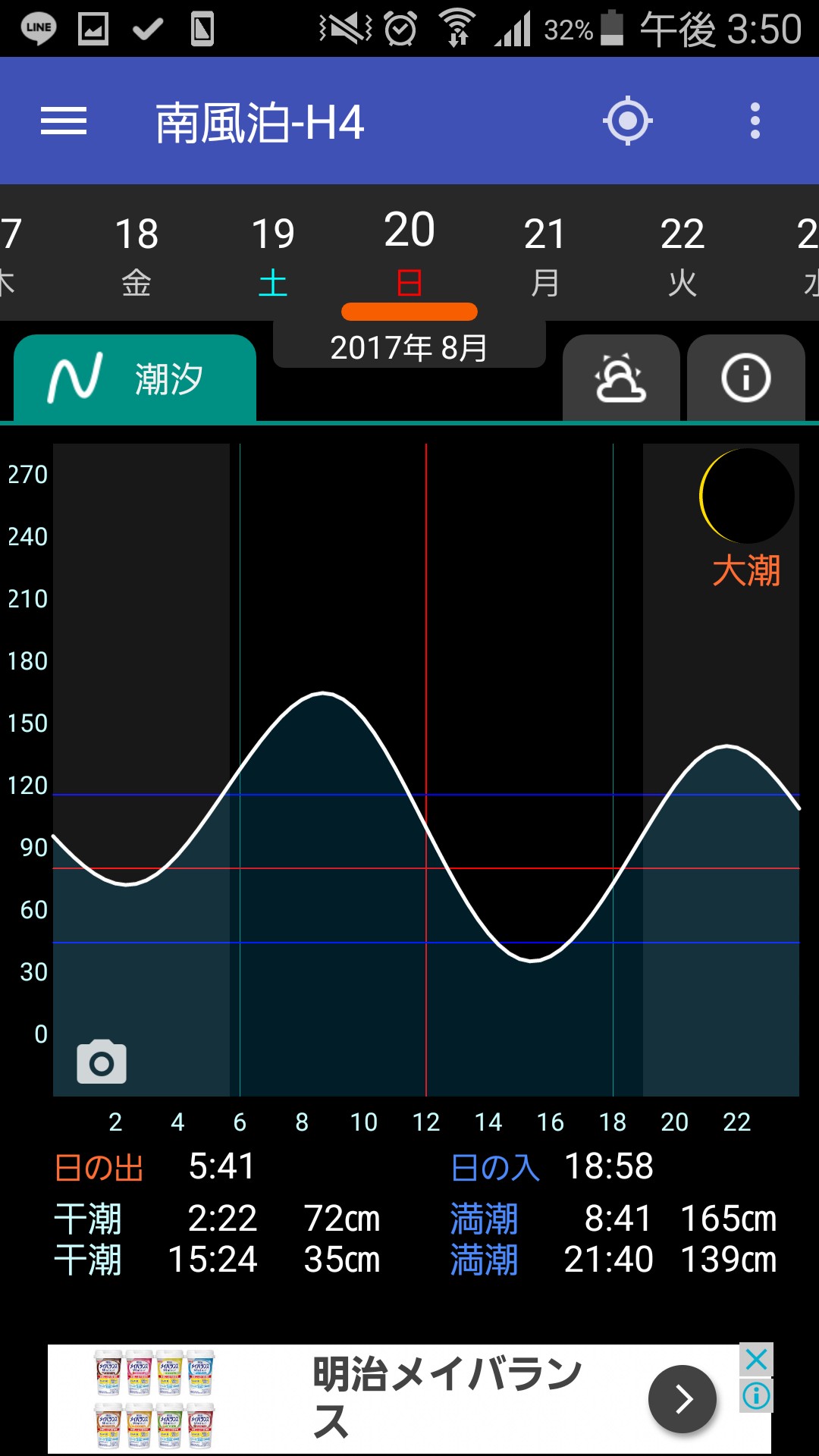Open the hamburger navigation drawer

click(x=64, y=121)
